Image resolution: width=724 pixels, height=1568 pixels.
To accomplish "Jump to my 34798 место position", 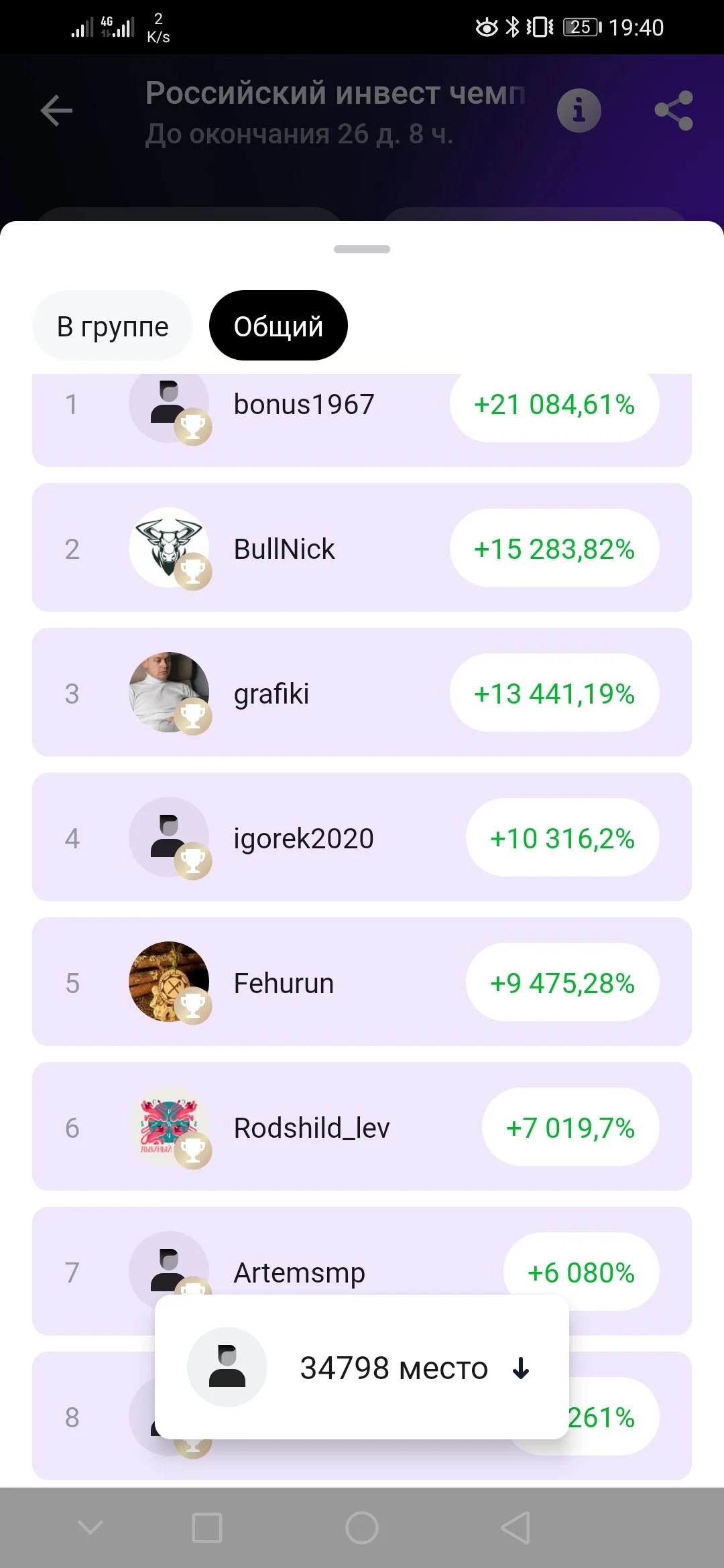I will coord(362,1367).
